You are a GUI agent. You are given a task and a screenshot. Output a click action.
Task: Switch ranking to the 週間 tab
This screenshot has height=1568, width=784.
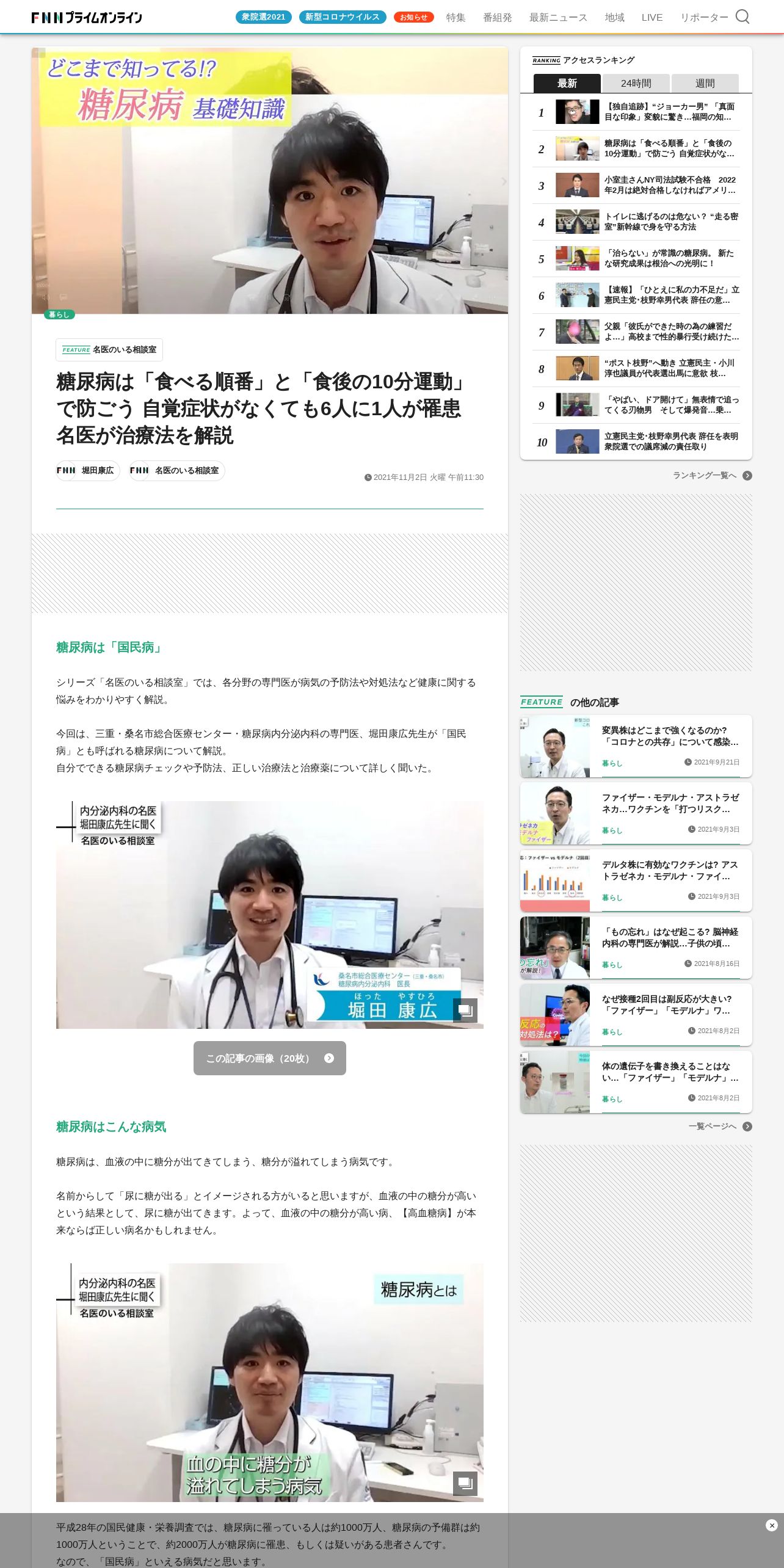[x=705, y=83]
